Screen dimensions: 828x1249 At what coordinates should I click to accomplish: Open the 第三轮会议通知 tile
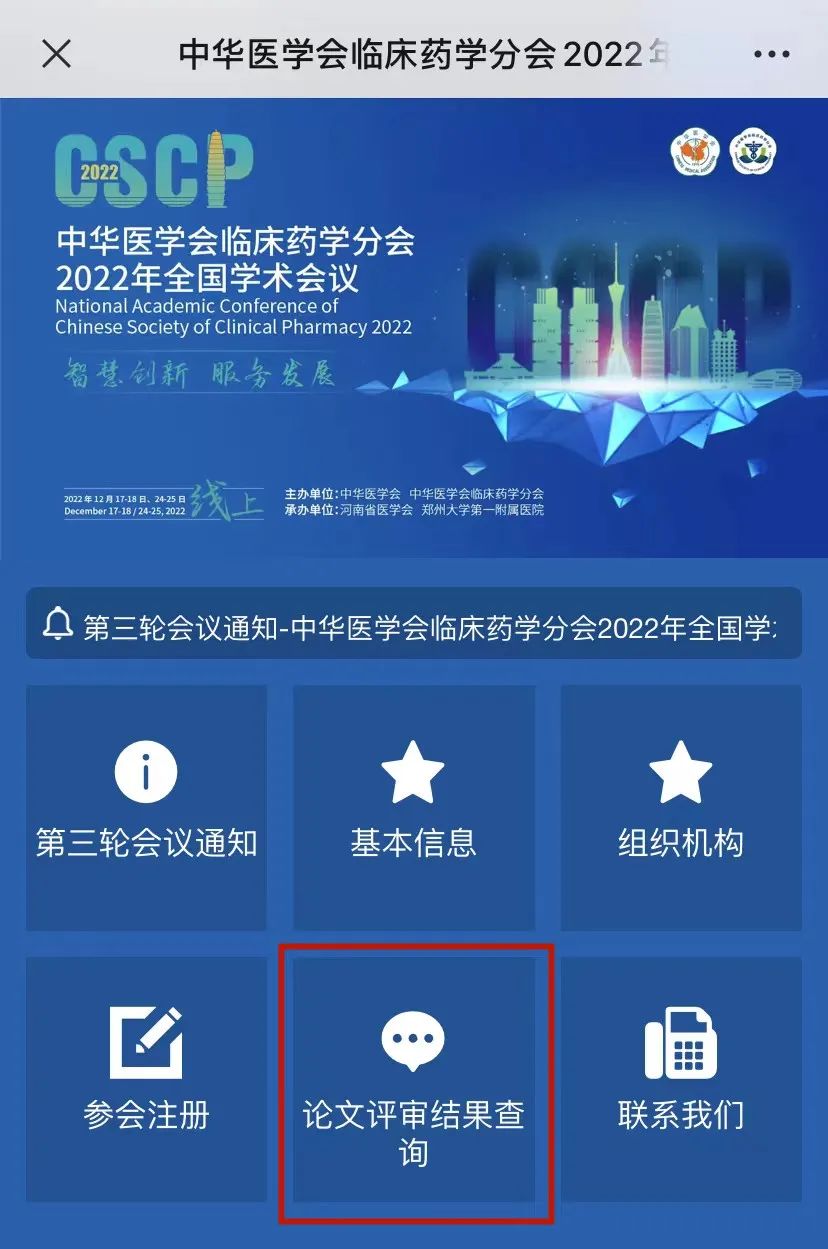(x=146, y=807)
